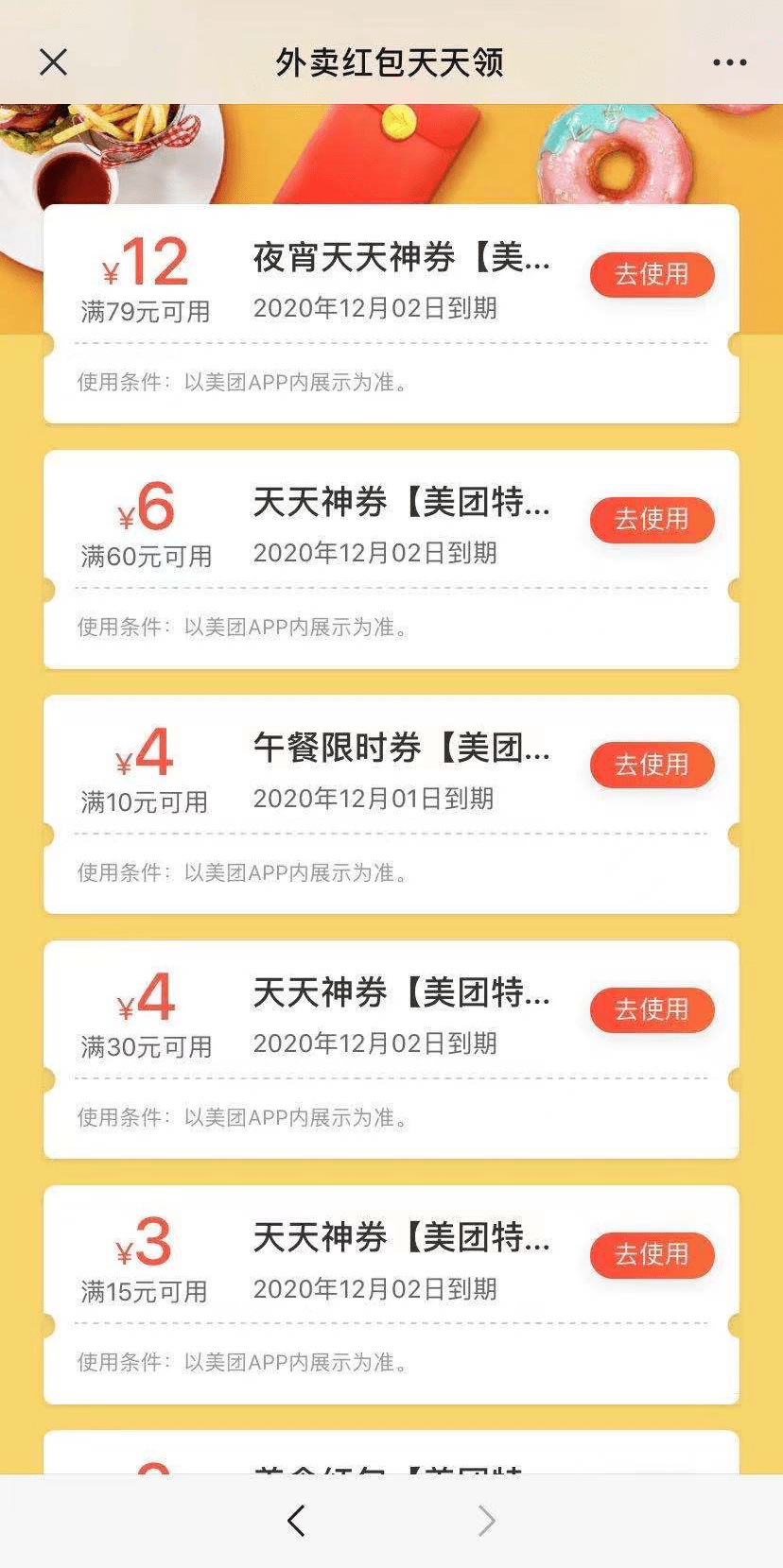Image resolution: width=783 pixels, height=1568 pixels.
Task: Open the three-dot overflow menu
Action: (x=729, y=62)
